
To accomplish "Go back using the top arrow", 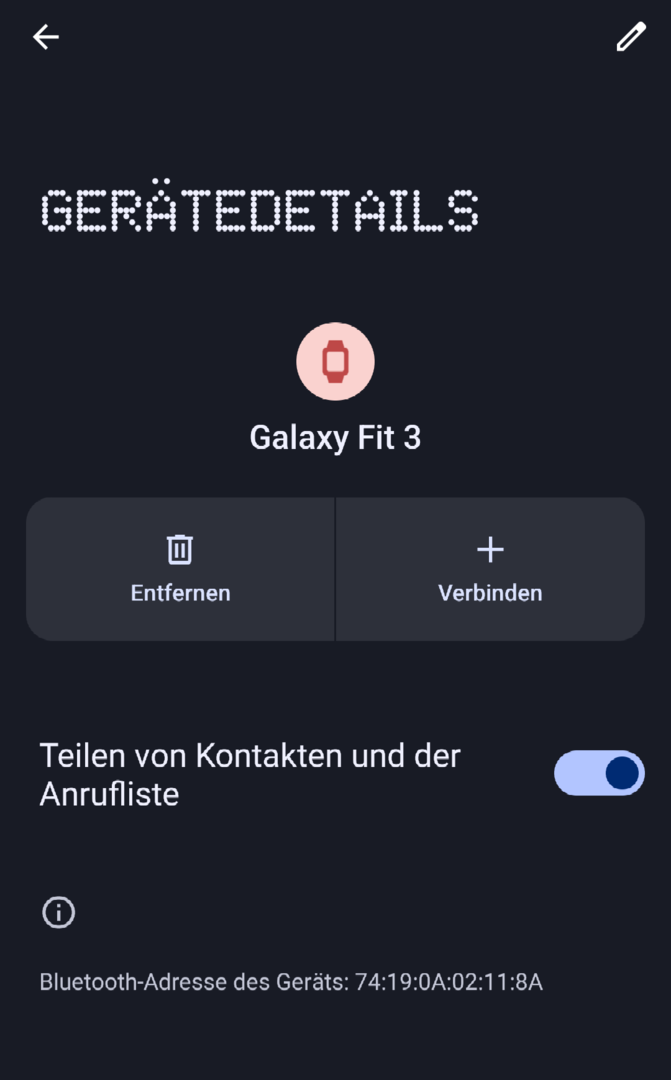I will (45, 37).
